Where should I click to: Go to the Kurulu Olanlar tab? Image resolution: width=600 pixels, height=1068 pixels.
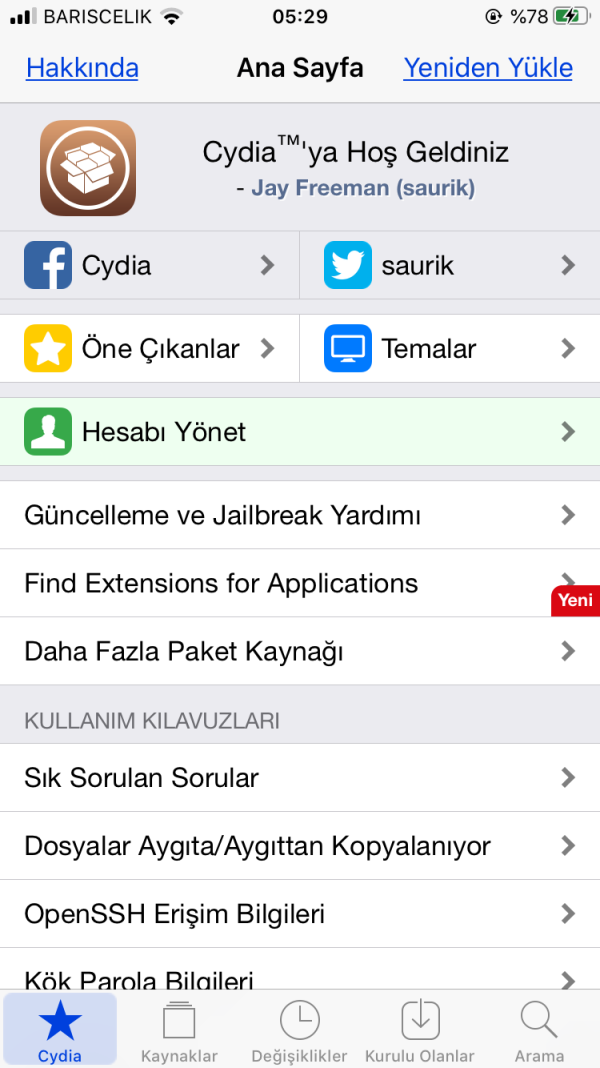coord(420,1030)
